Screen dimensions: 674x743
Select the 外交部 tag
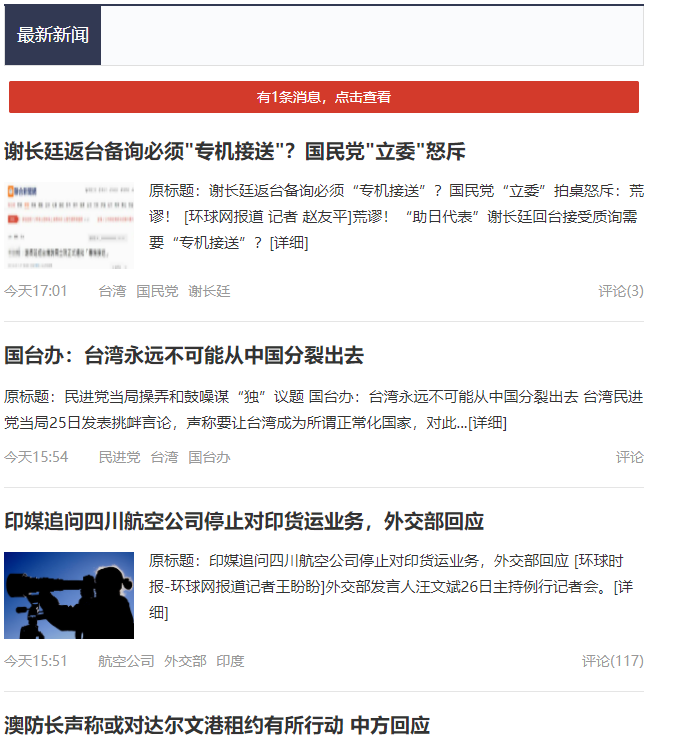click(185, 661)
